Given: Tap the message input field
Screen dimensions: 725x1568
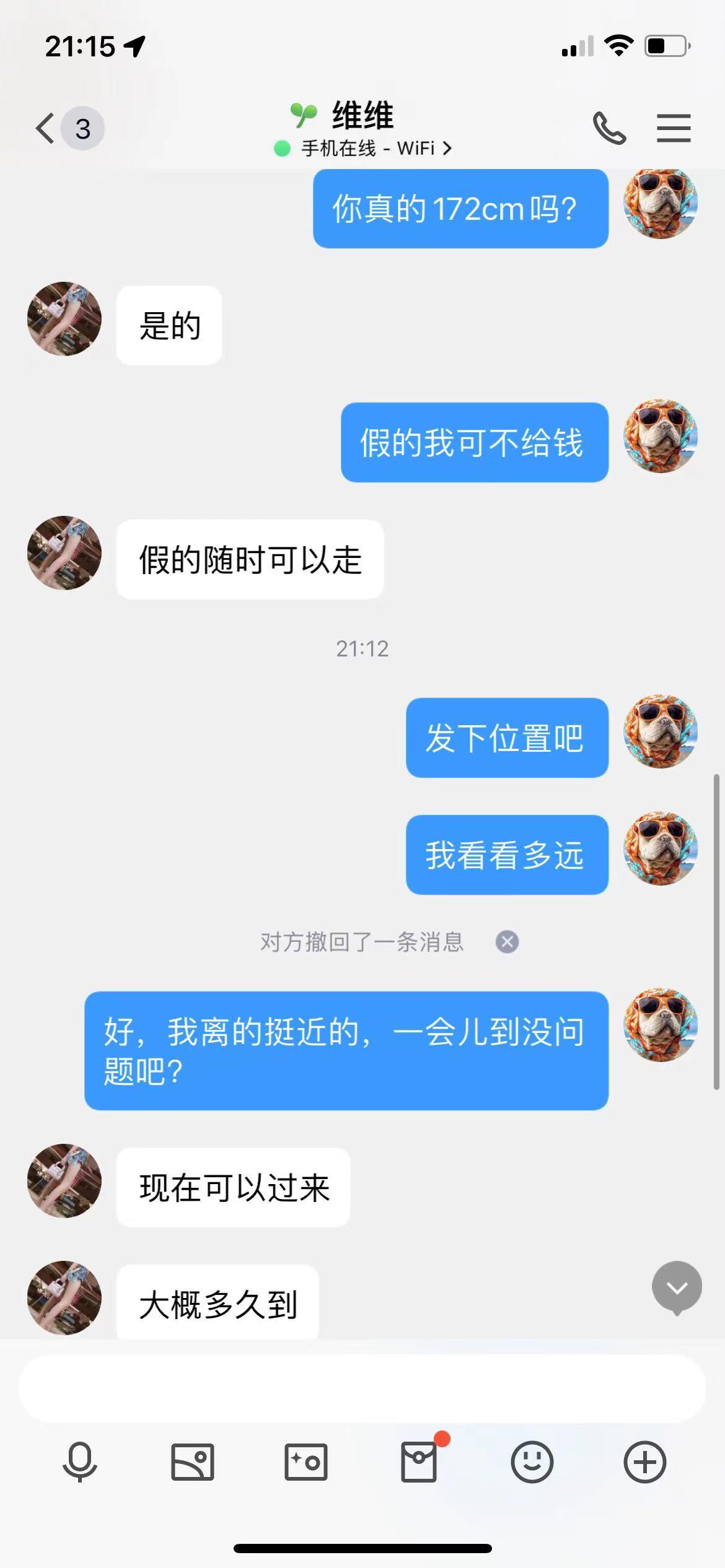Looking at the screenshot, I should pyautogui.click(x=362, y=1388).
